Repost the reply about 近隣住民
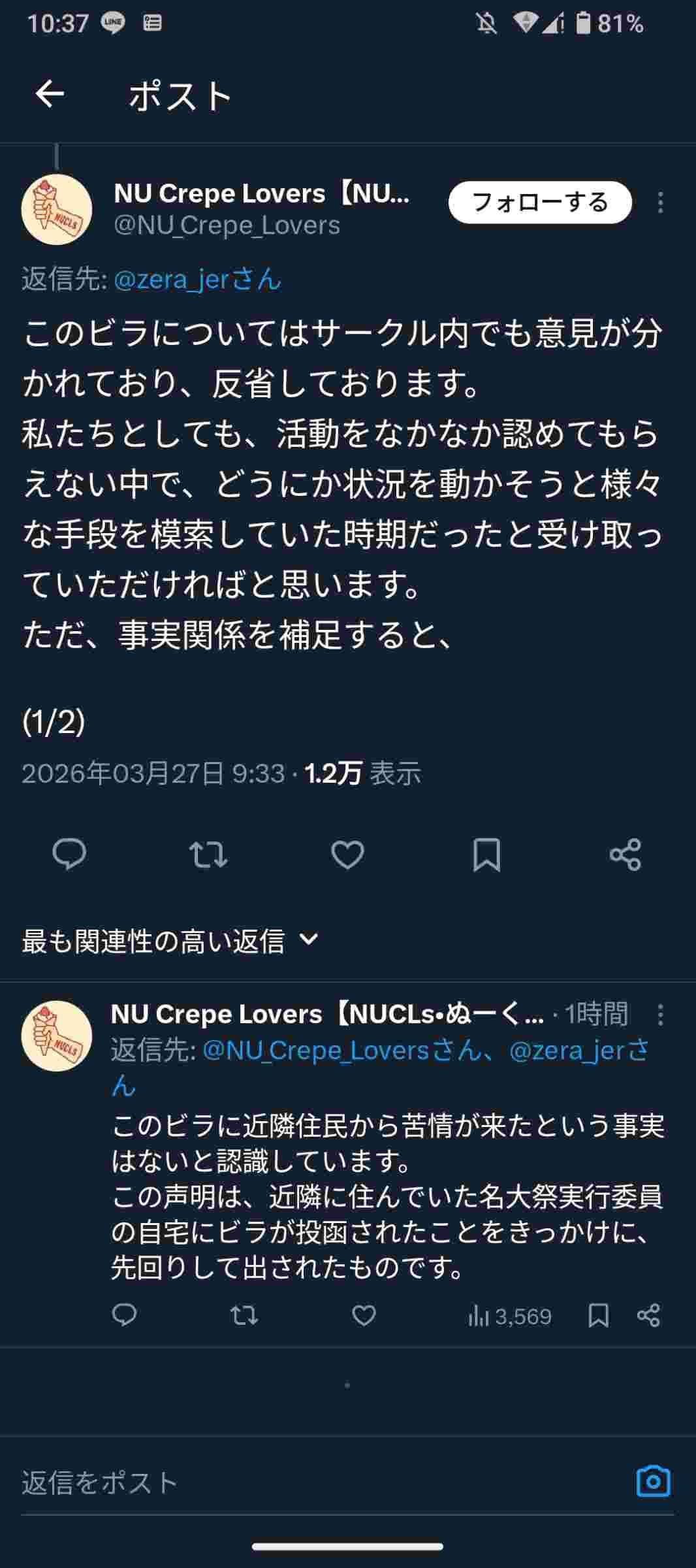The height and width of the screenshot is (1568, 696). click(244, 1315)
